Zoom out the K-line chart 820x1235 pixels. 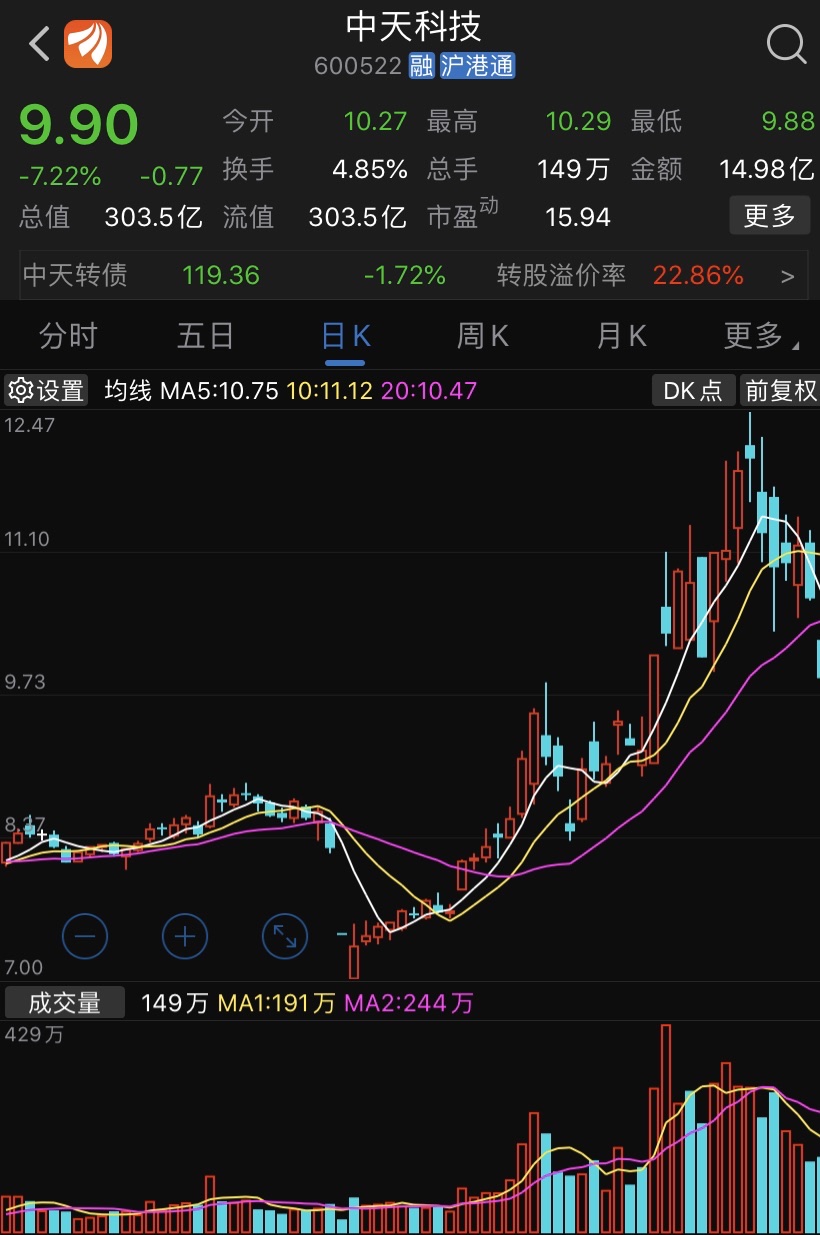[x=85, y=937]
